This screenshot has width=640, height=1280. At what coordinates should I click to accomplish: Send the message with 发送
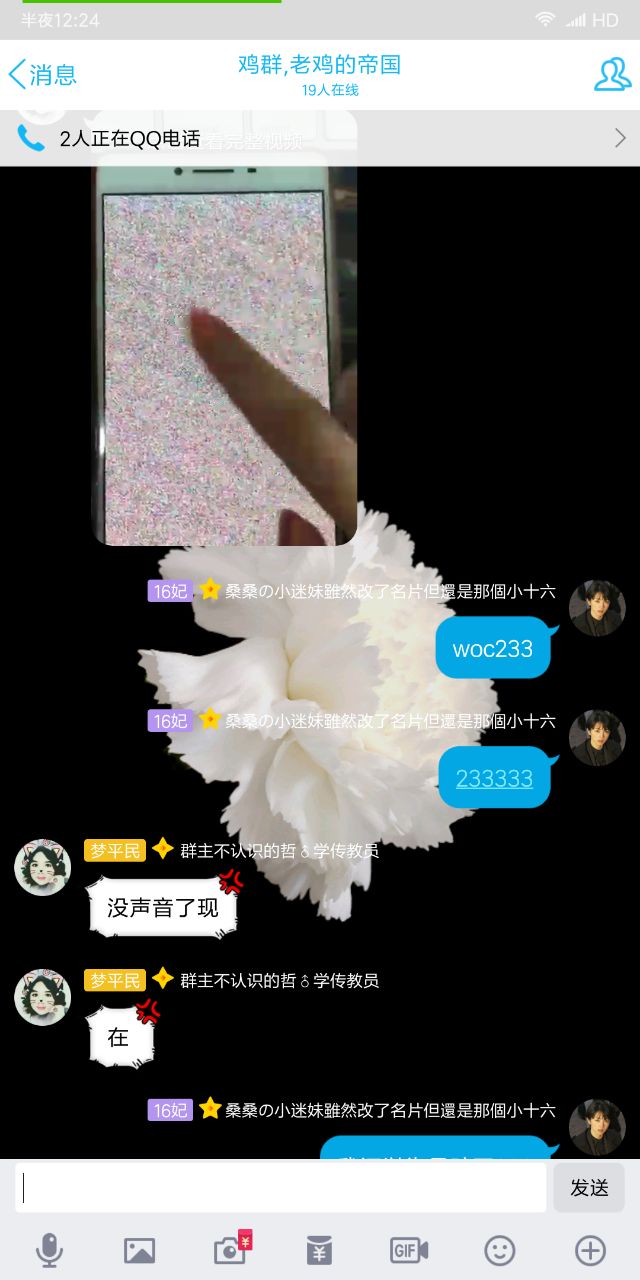[589, 1188]
